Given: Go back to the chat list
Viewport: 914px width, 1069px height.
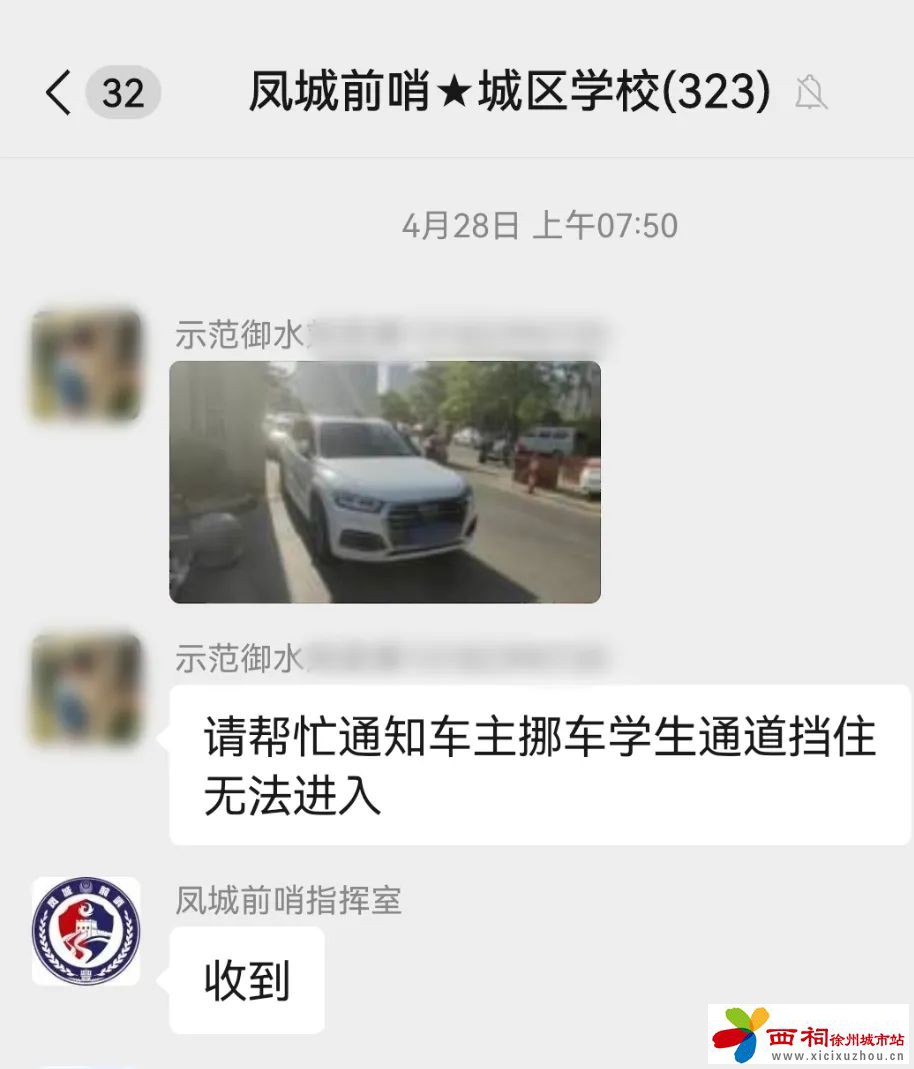Looking at the screenshot, I should [x=60, y=93].
